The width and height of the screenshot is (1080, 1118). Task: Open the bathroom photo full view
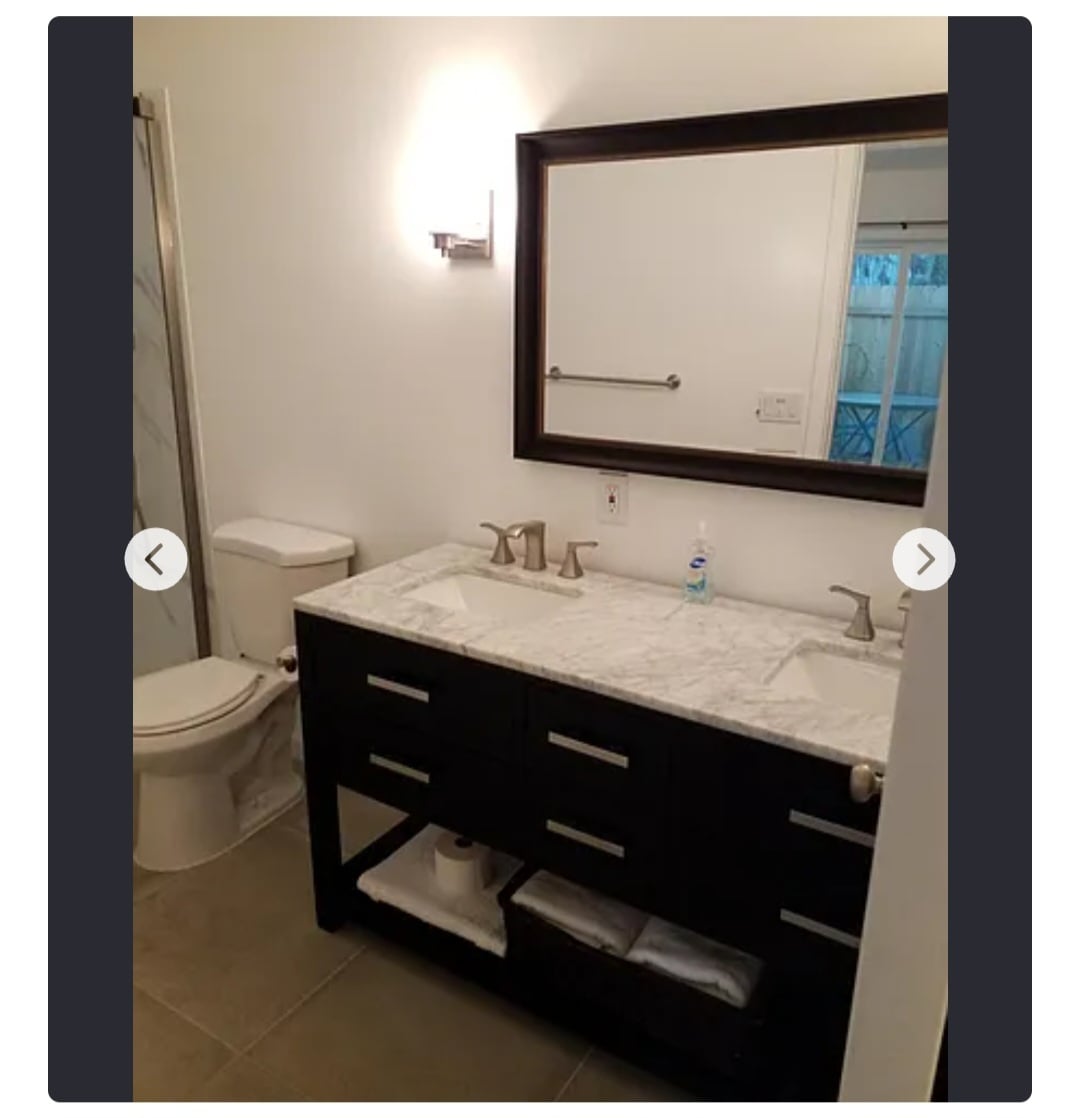coord(540,400)
